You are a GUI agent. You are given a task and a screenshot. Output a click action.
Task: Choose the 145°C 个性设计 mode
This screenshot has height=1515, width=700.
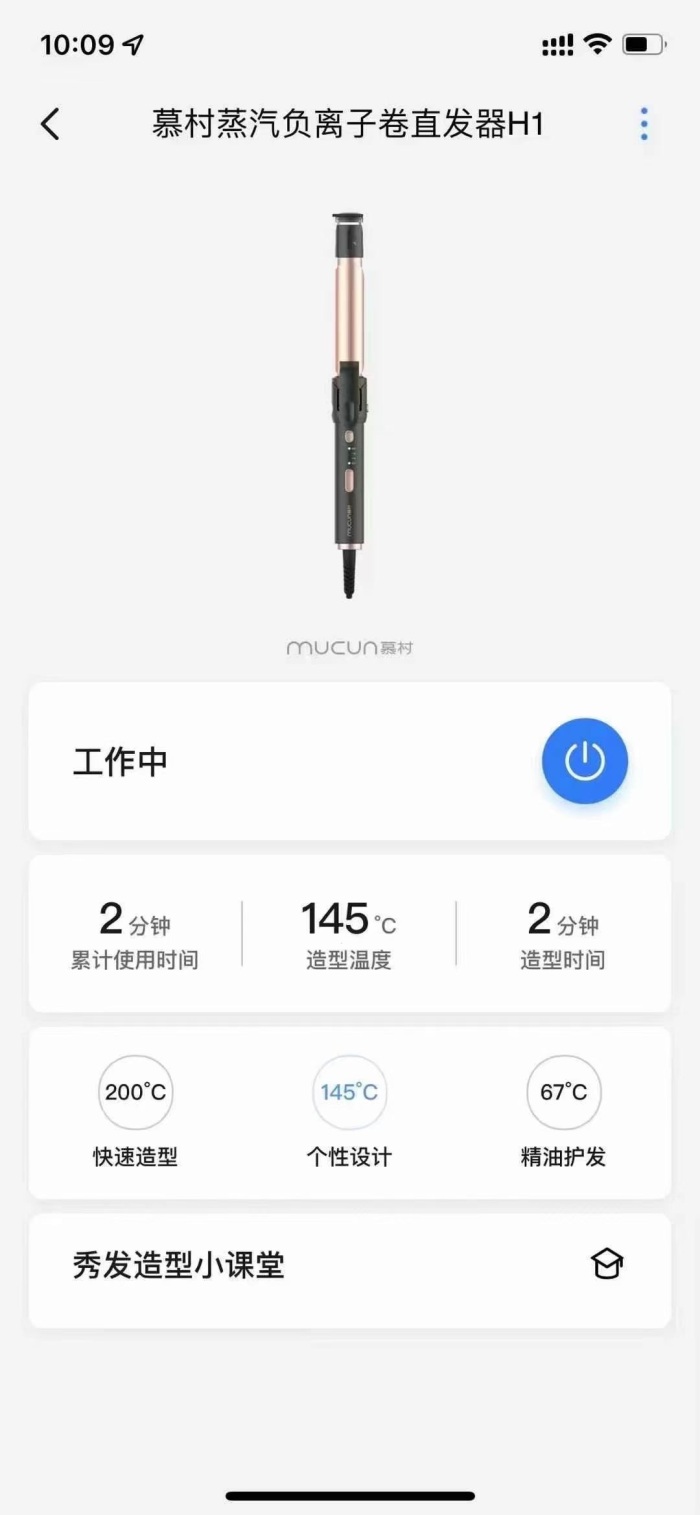click(x=349, y=1093)
